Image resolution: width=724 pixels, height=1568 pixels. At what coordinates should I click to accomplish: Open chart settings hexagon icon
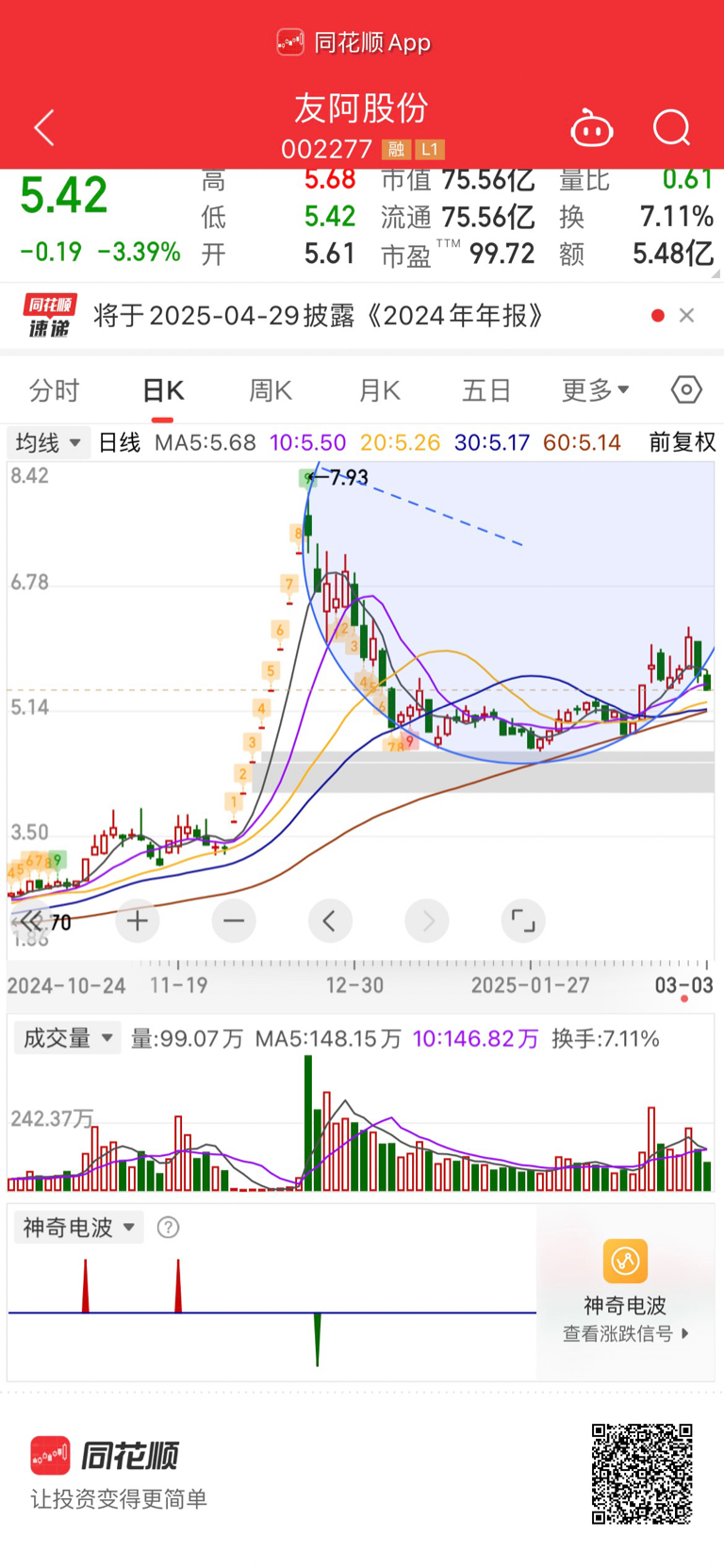click(x=686, y=389)
